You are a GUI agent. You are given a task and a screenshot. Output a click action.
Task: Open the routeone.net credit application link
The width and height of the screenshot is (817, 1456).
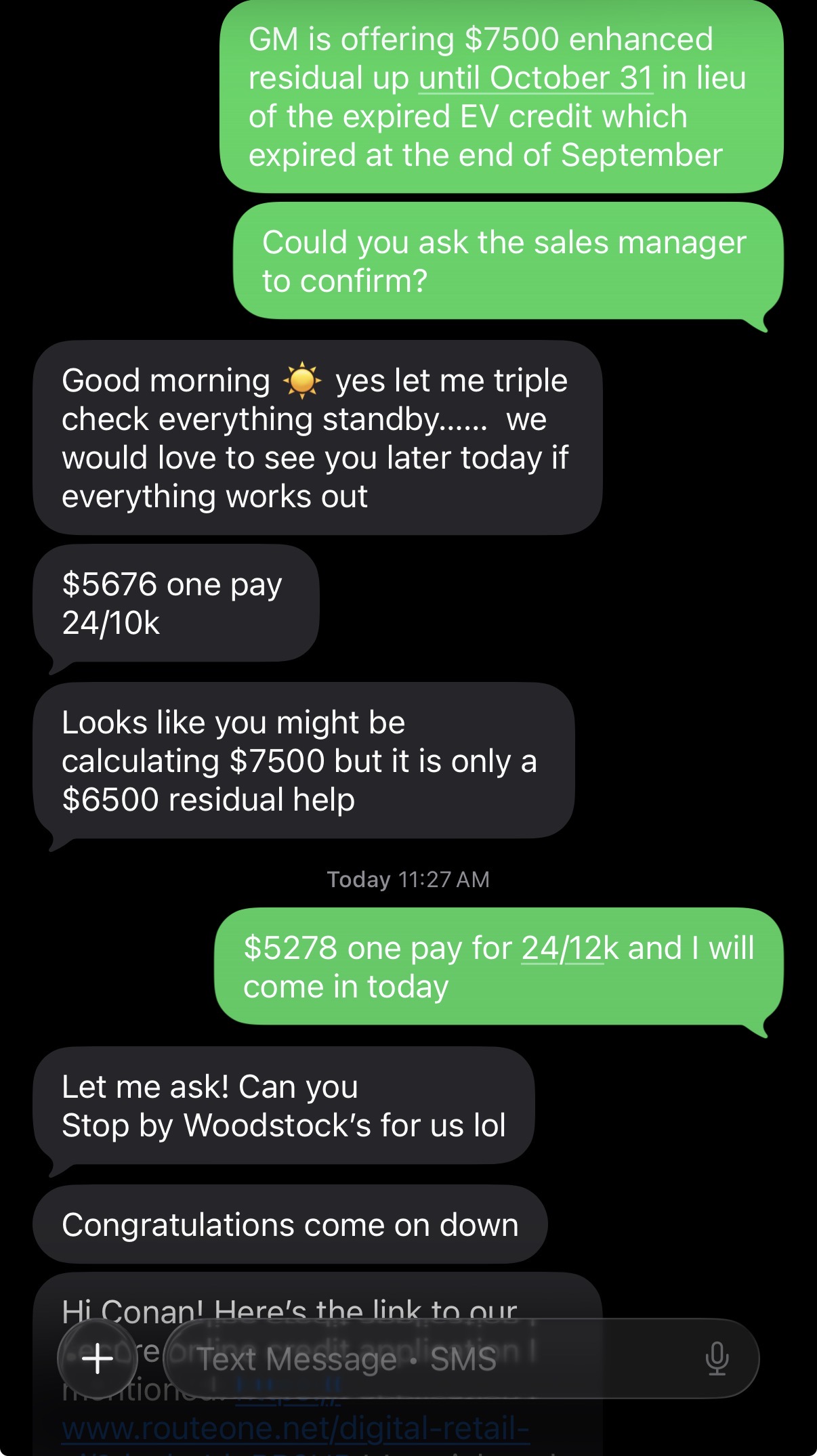[295, 1429]
